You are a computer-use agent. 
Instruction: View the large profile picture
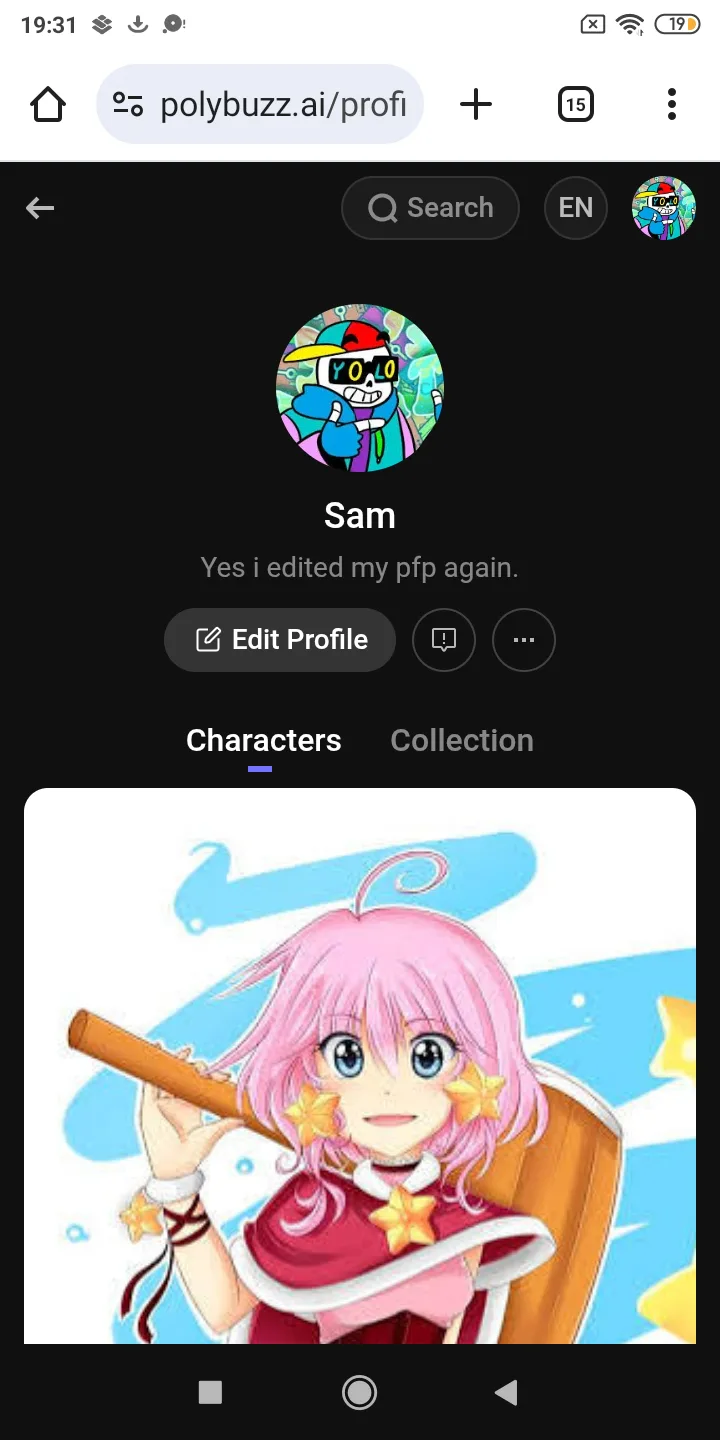click(x=360, y=388)
